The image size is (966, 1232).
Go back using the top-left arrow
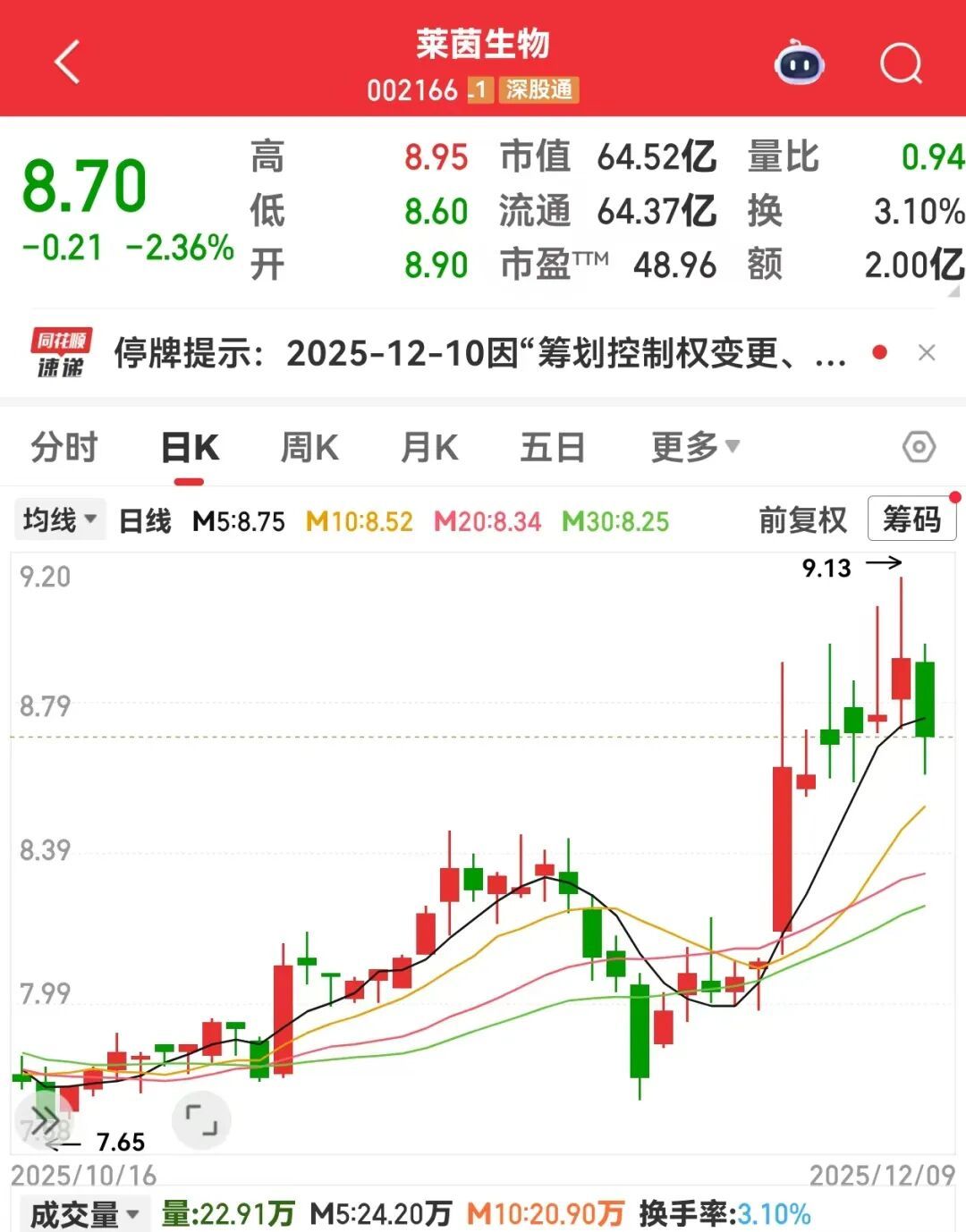click(x=67, y=63)
